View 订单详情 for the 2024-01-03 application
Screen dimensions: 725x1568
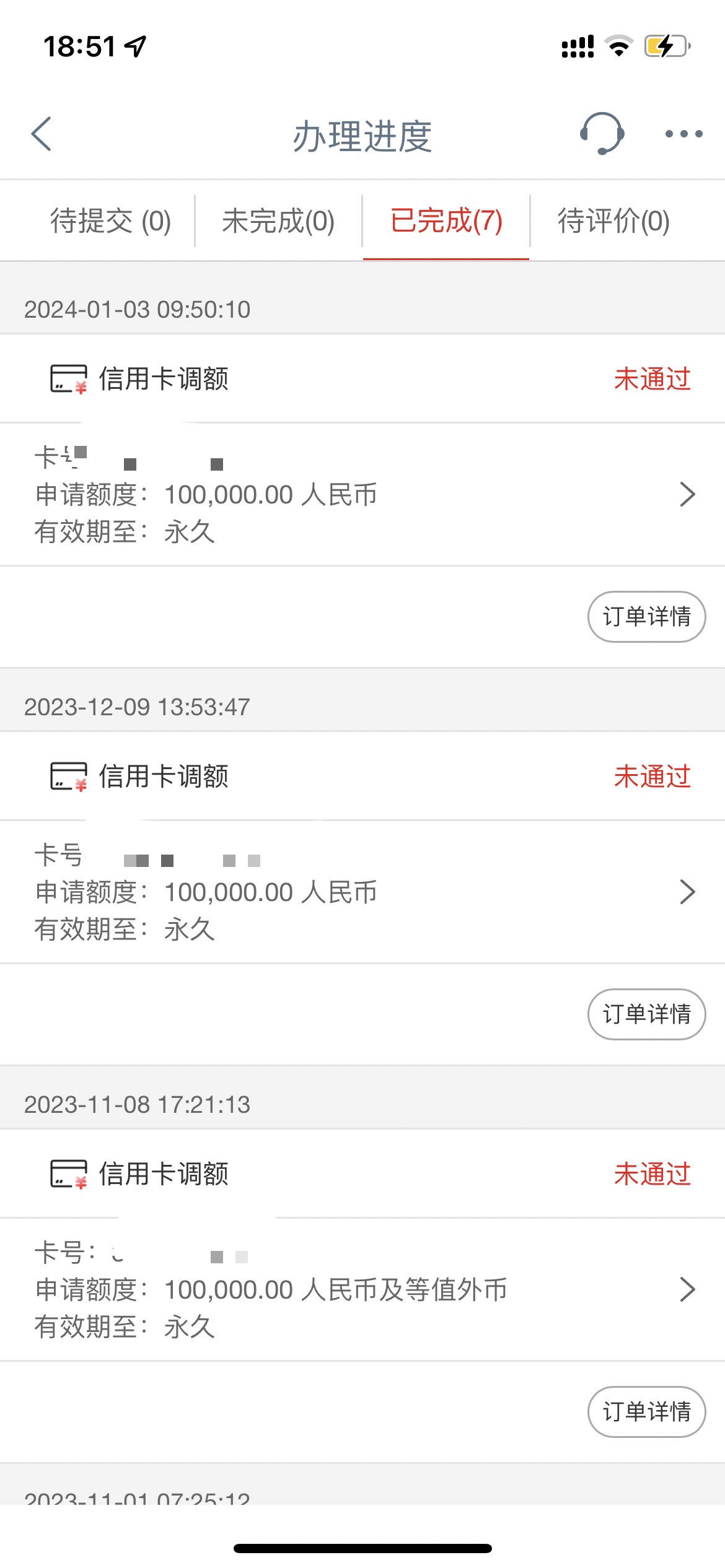646,617
